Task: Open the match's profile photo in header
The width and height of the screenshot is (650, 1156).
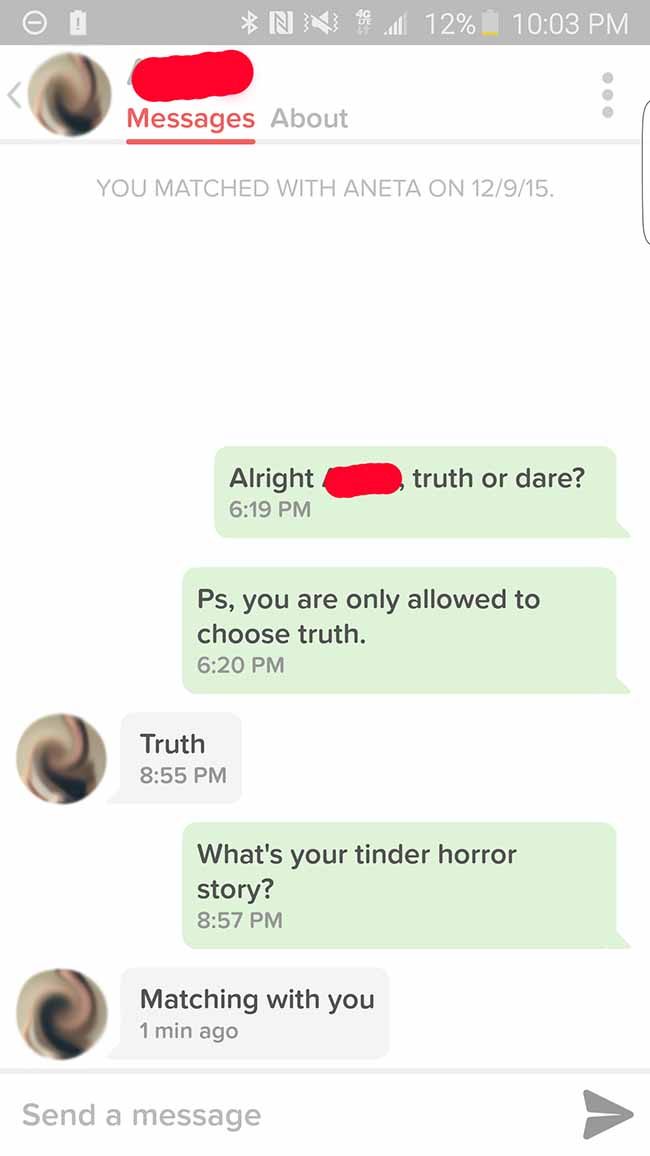Action: [x=69, y=95]
